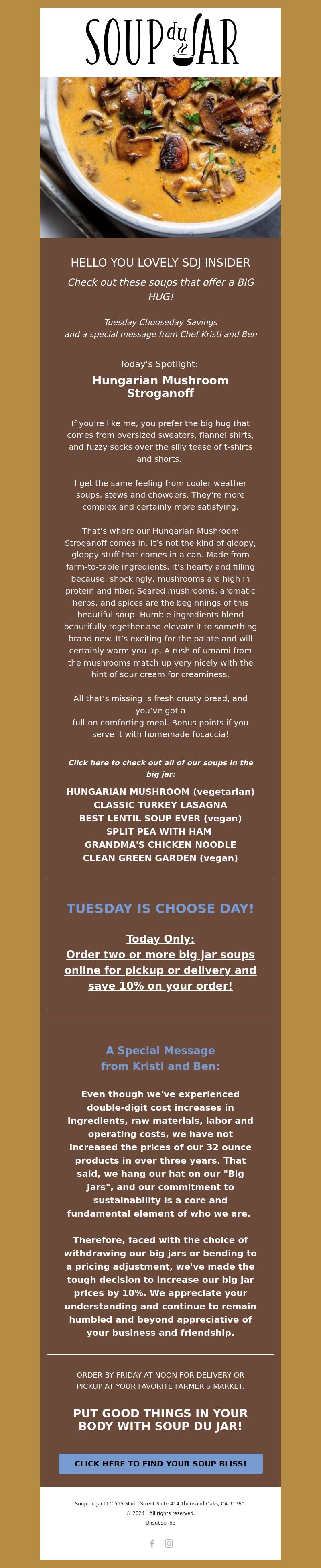Open the Instagram icon in footer
Image resolution: width=321 pixels, height=1568 pixels.
pyautogui.click(x=169, y=1543)
